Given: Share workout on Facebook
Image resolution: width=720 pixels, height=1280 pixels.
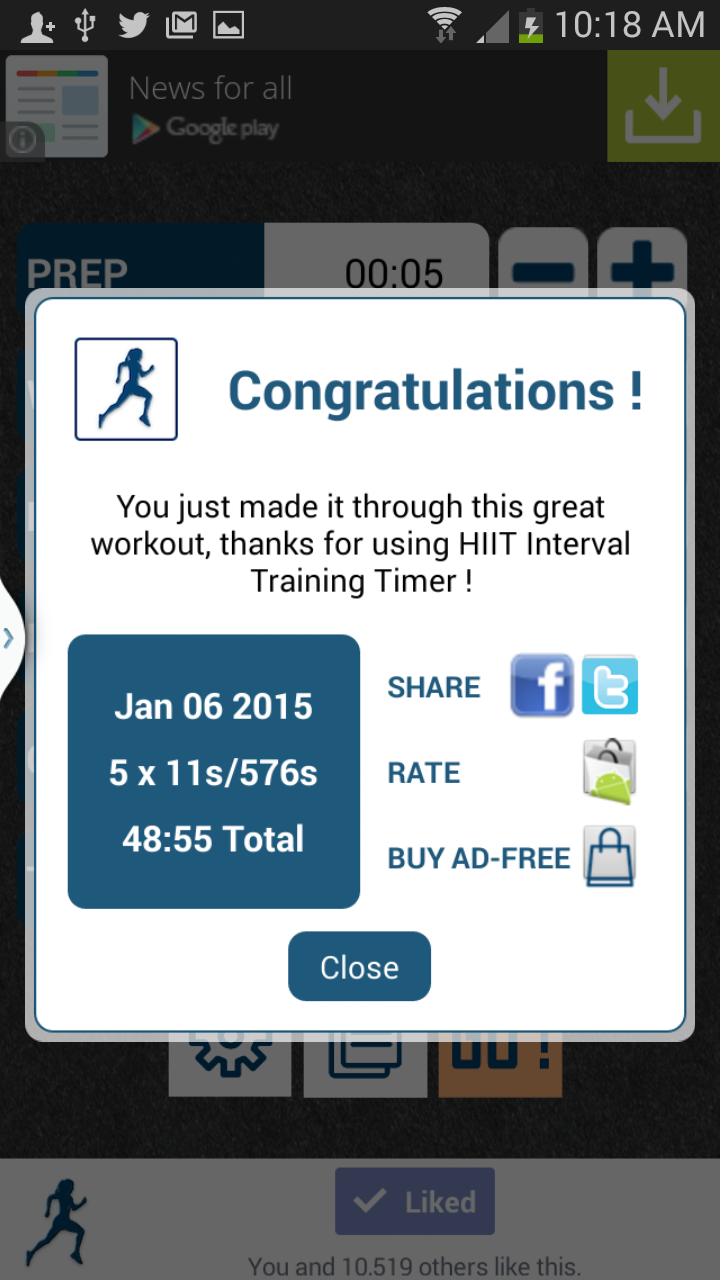Looking at the screenshot, I should [x=542, y=685].
